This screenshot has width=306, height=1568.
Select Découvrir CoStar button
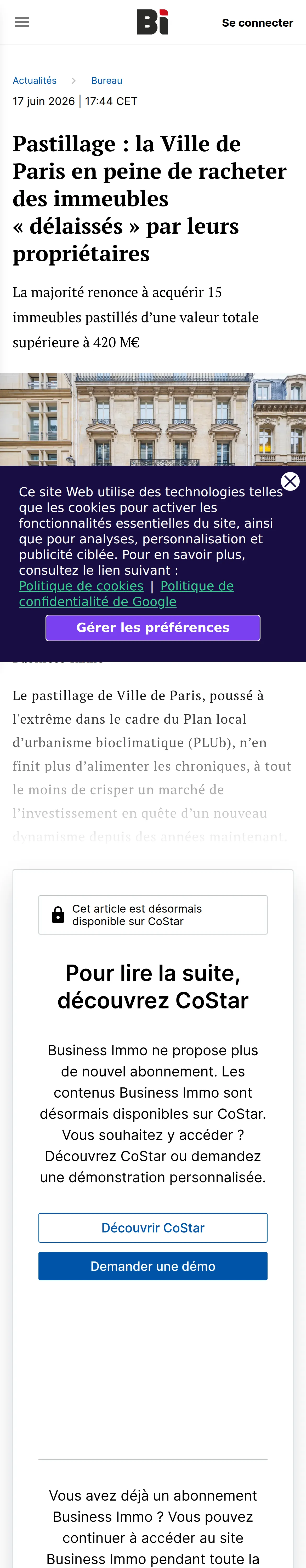[153, 1228]
